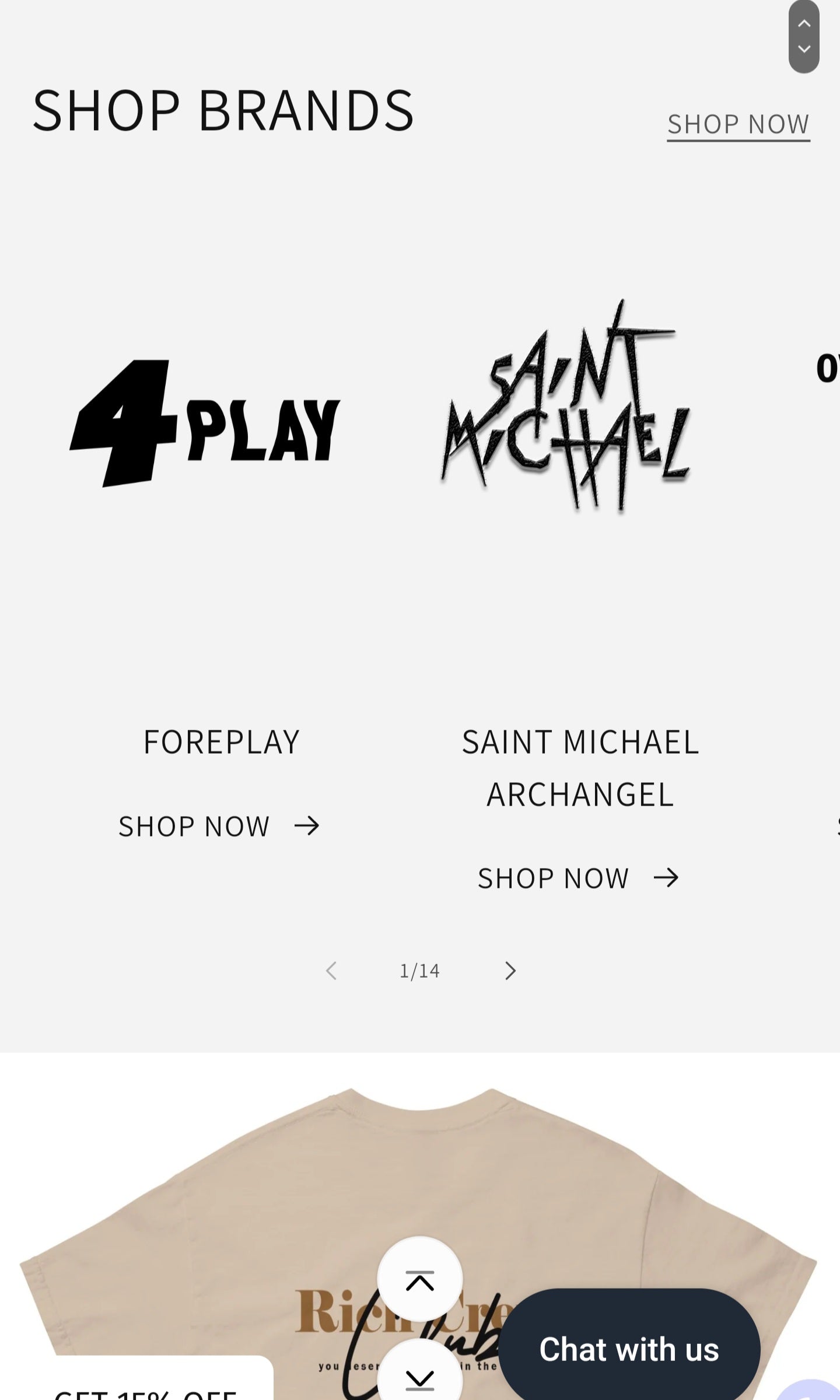Tap the up chevron in the top-right pill
This screenshot has height=1400, width=840.
(x=804, y=23)
